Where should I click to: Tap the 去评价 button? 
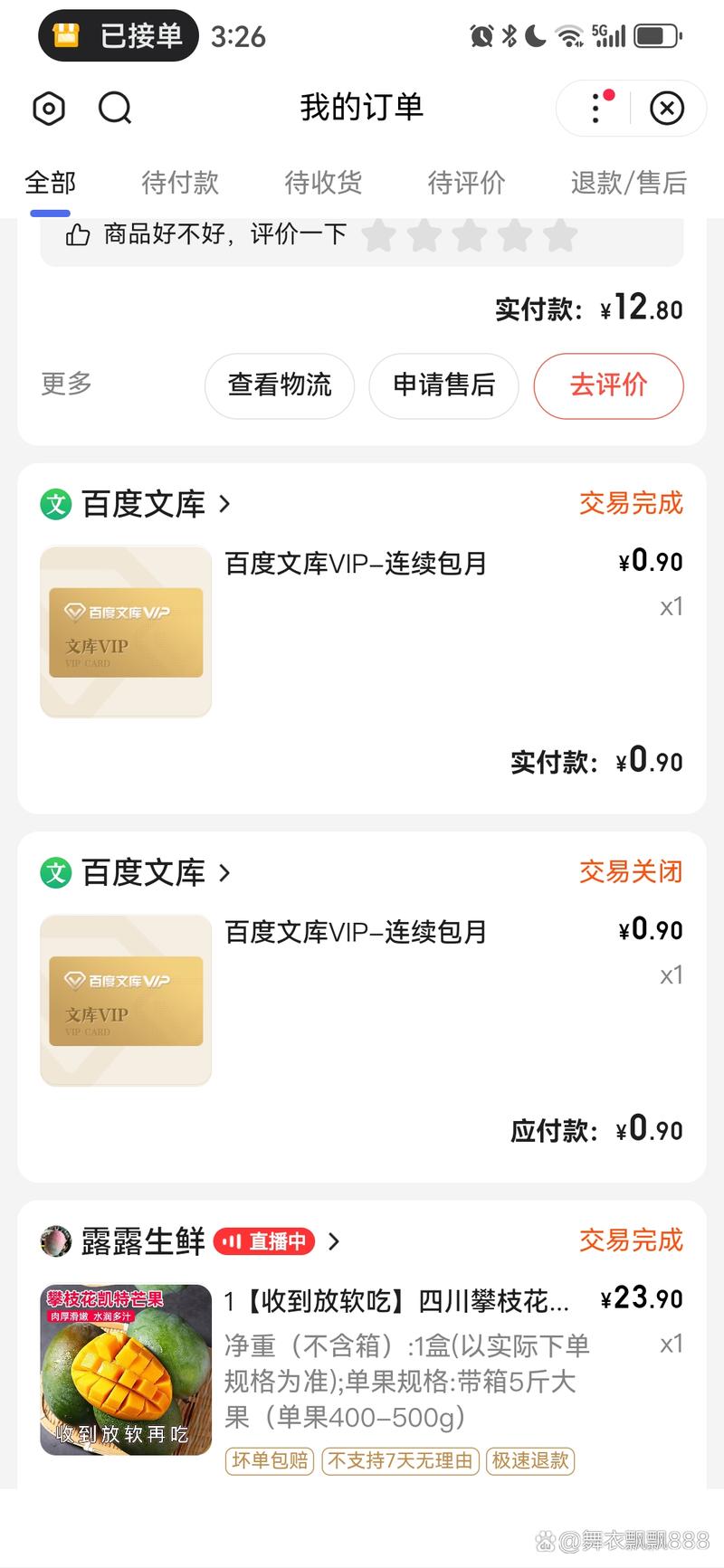(x=608, y=385)
